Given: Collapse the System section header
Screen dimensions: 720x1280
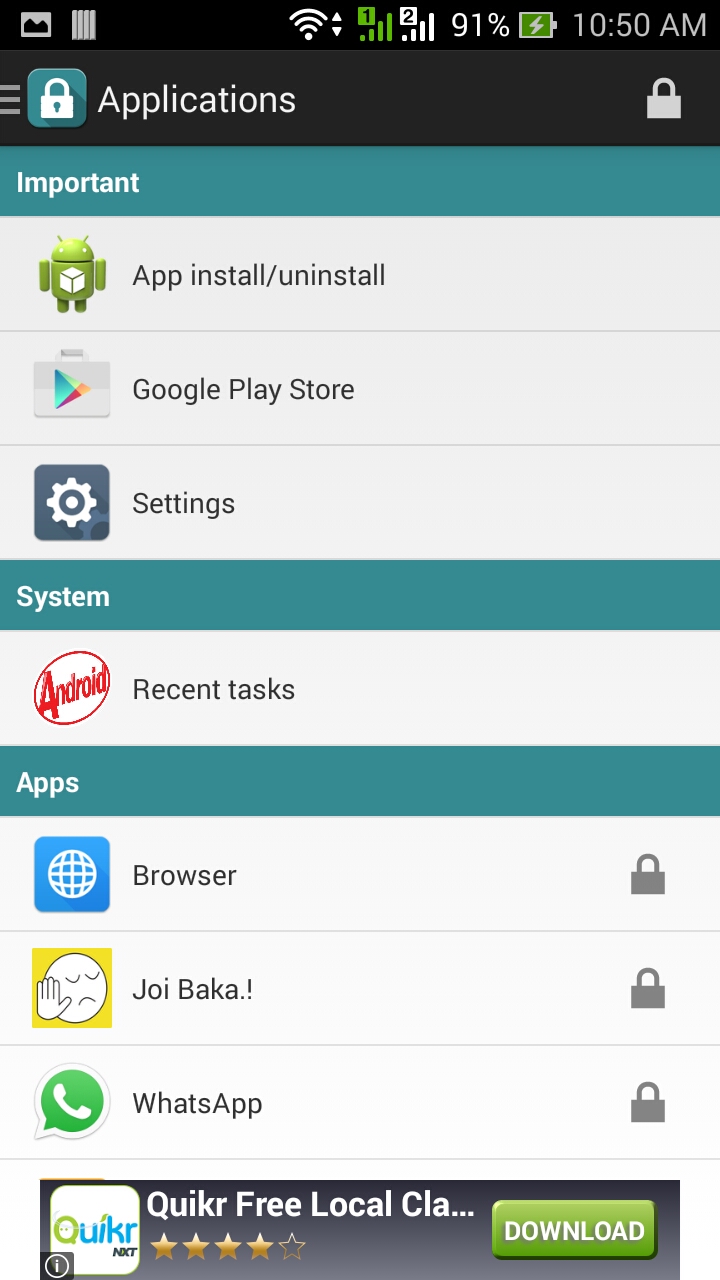Looking at the screenshot, I should coord(62,595).
